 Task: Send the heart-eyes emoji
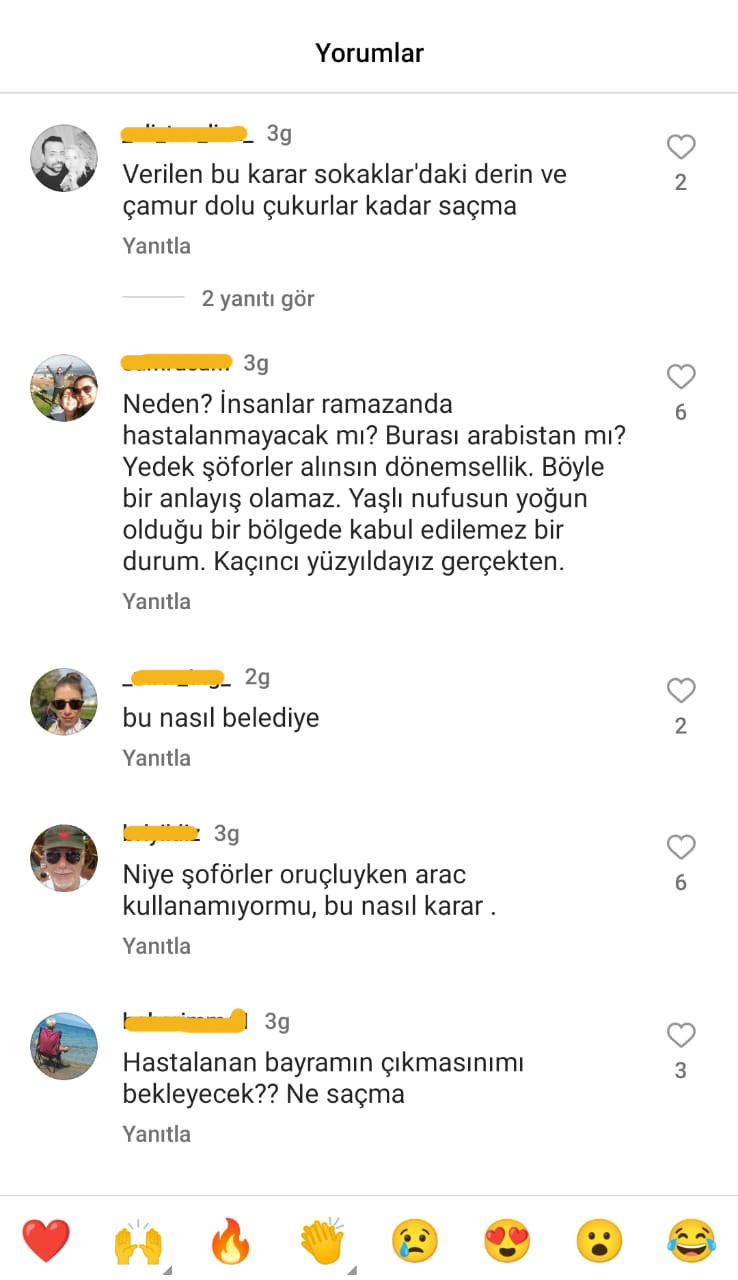click(x=507, y=1242)
